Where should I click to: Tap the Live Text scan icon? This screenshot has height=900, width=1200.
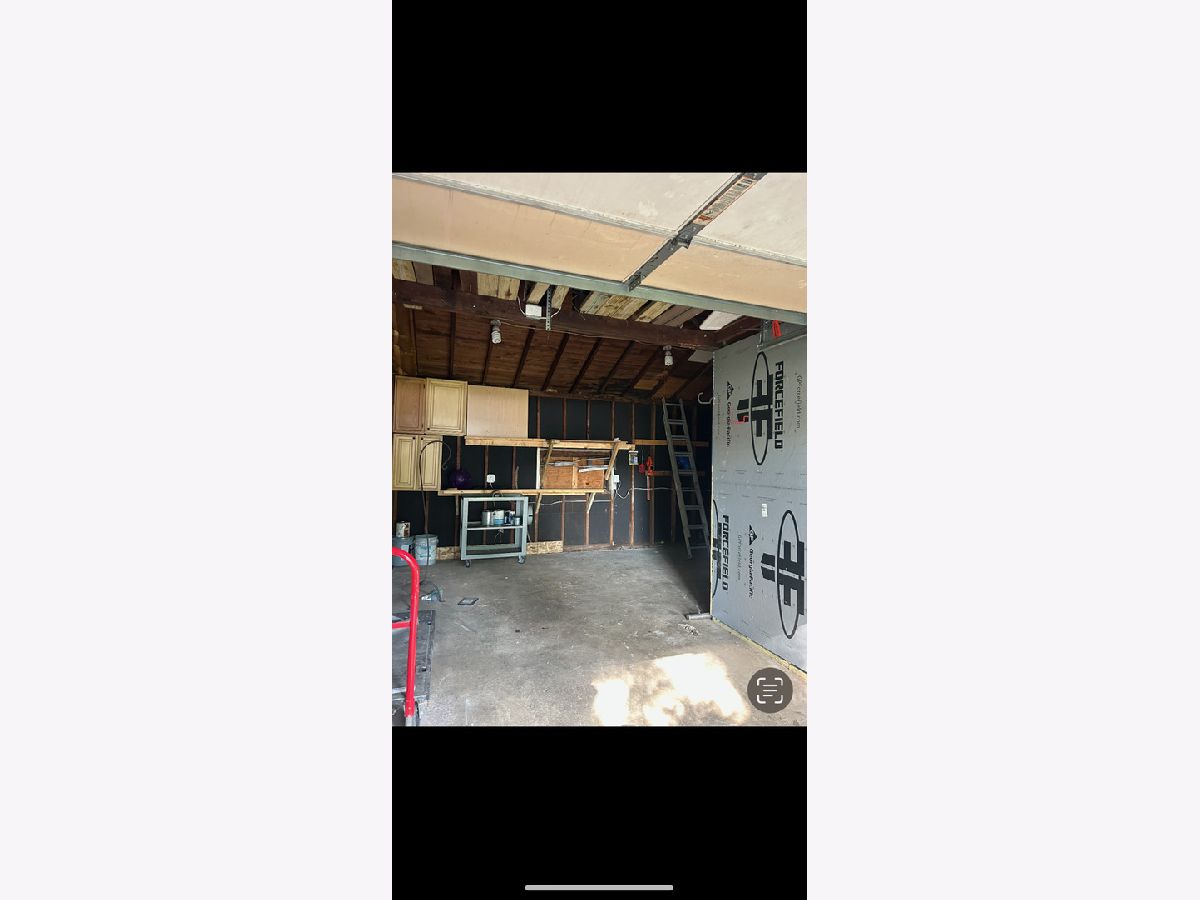(769, 690)
